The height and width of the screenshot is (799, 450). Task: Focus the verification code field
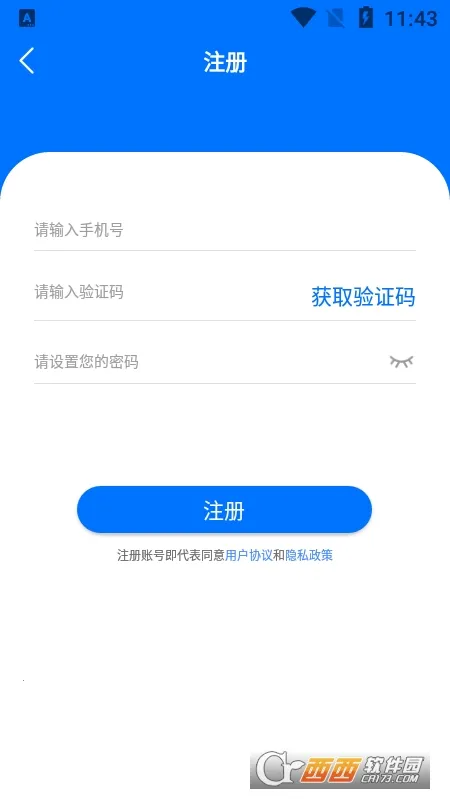click(168, 292)
